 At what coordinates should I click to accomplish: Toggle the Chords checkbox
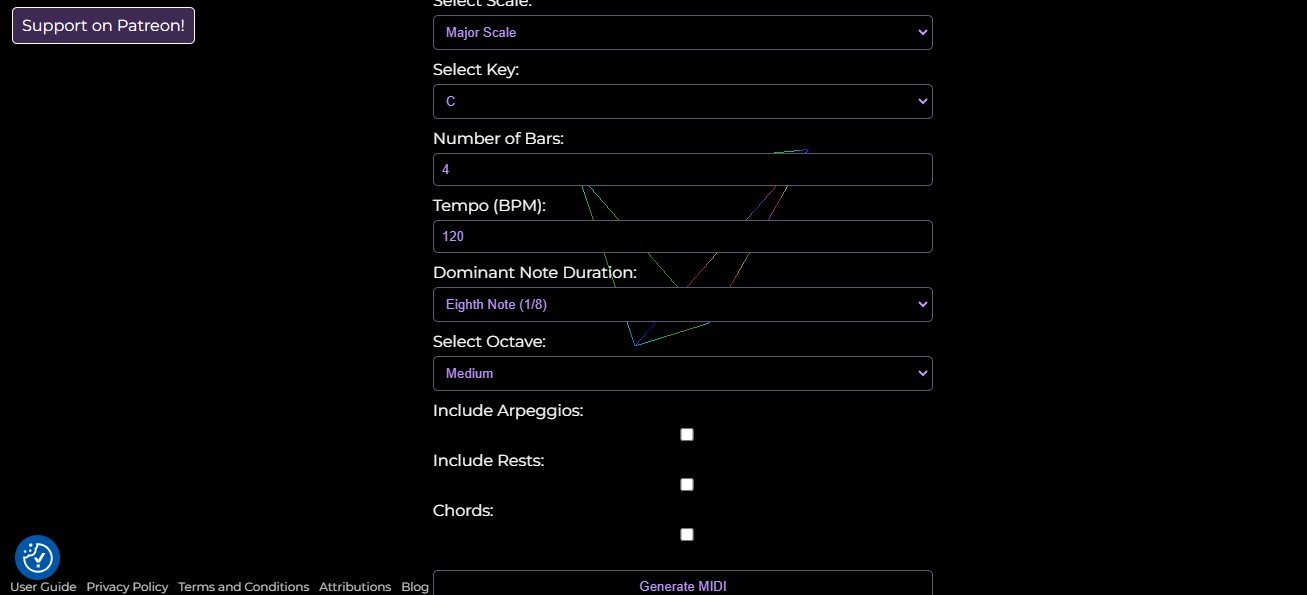point(687,535)
